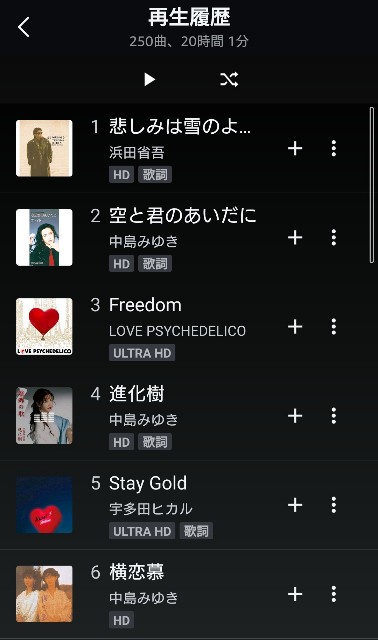Go back from the 再生履歴 screen
The width and height of the screenshot is (378, 640).
pyautogui.click(x=24, y=27)
